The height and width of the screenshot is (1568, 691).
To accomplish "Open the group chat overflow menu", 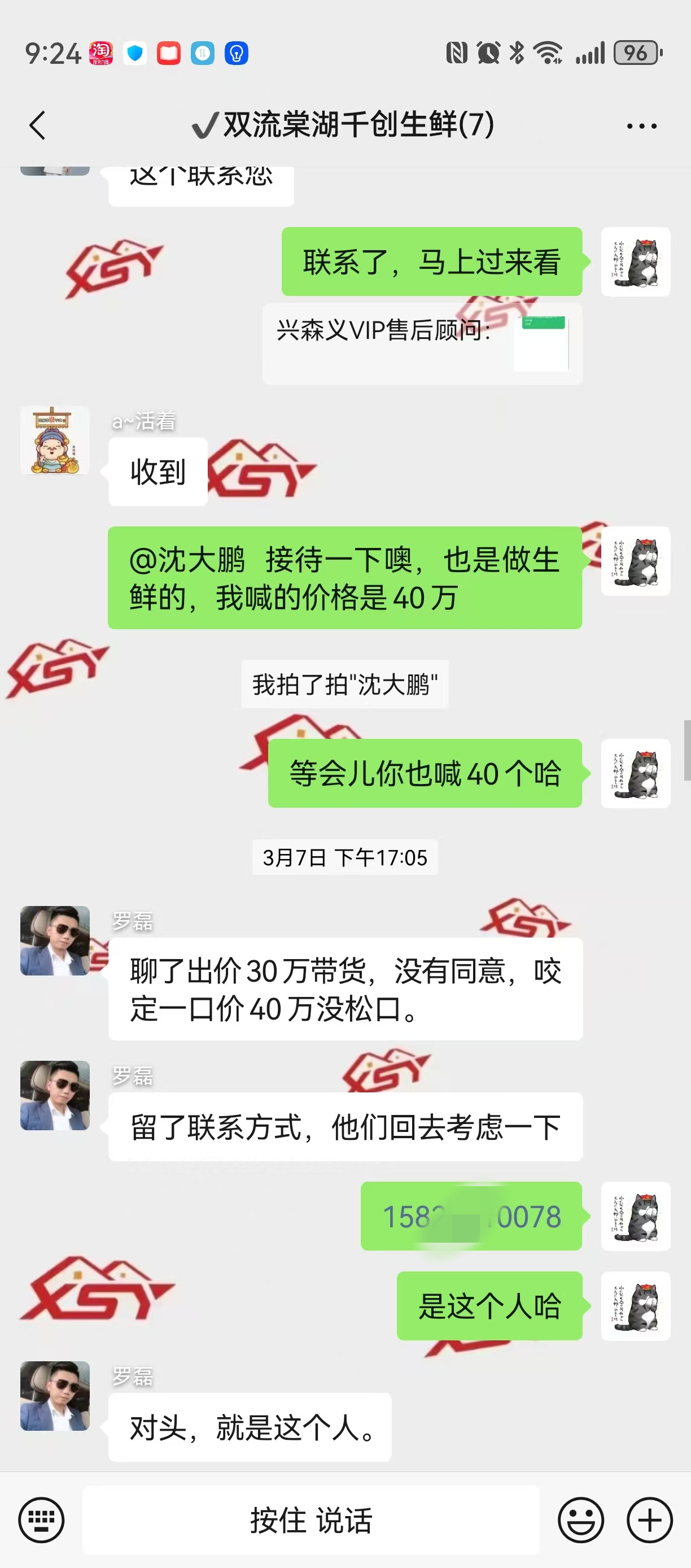I will (x=642, y=126).
